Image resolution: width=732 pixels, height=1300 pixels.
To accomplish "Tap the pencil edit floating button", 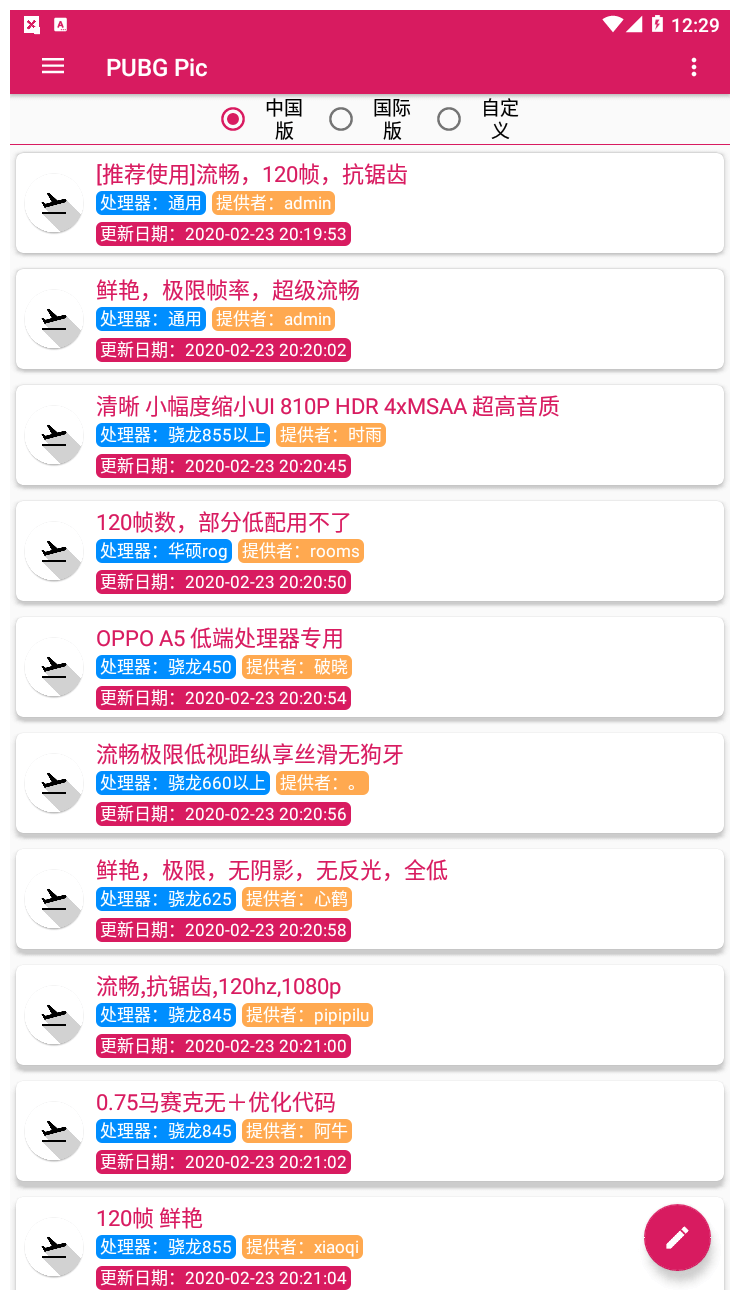I will [x=677, y=1237].
